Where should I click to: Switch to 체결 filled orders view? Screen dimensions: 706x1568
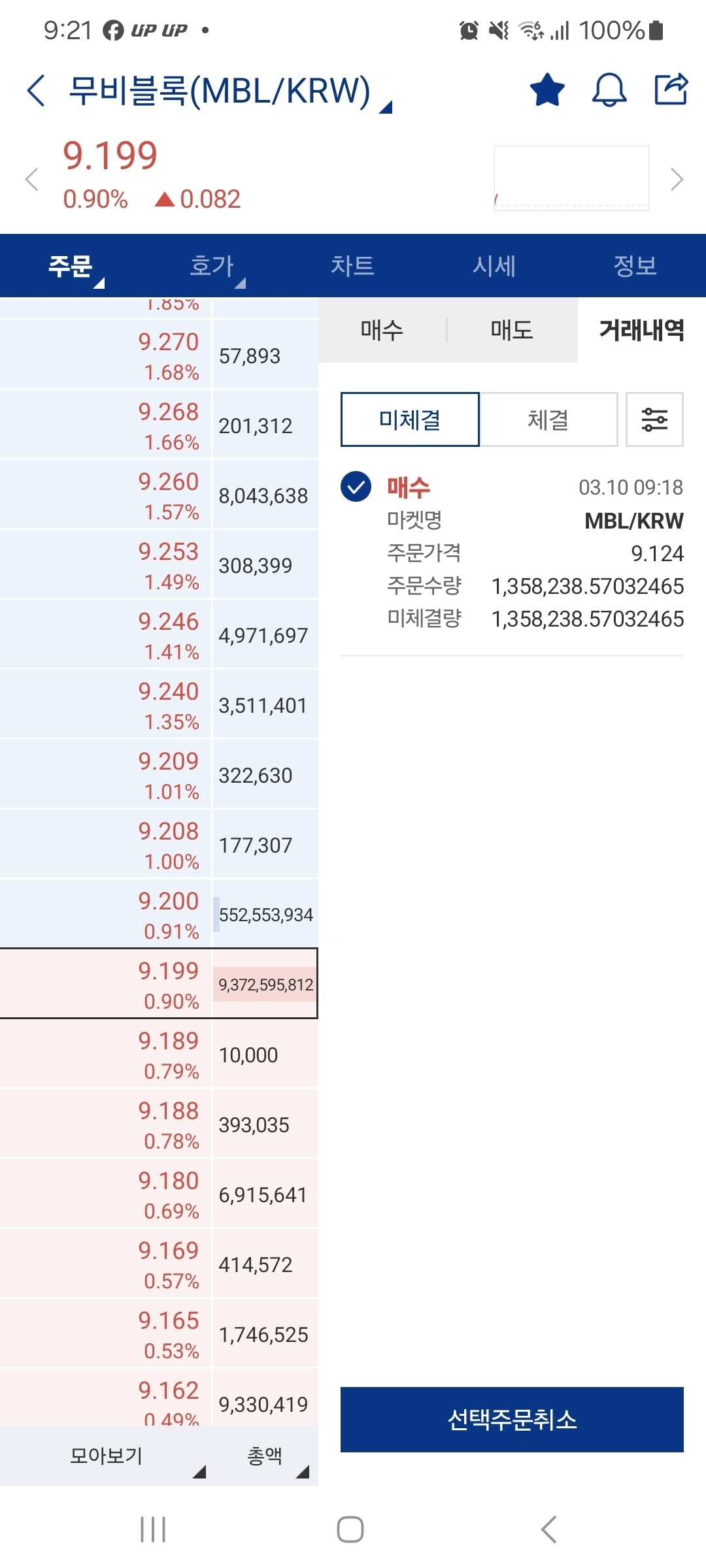[548, 419]
